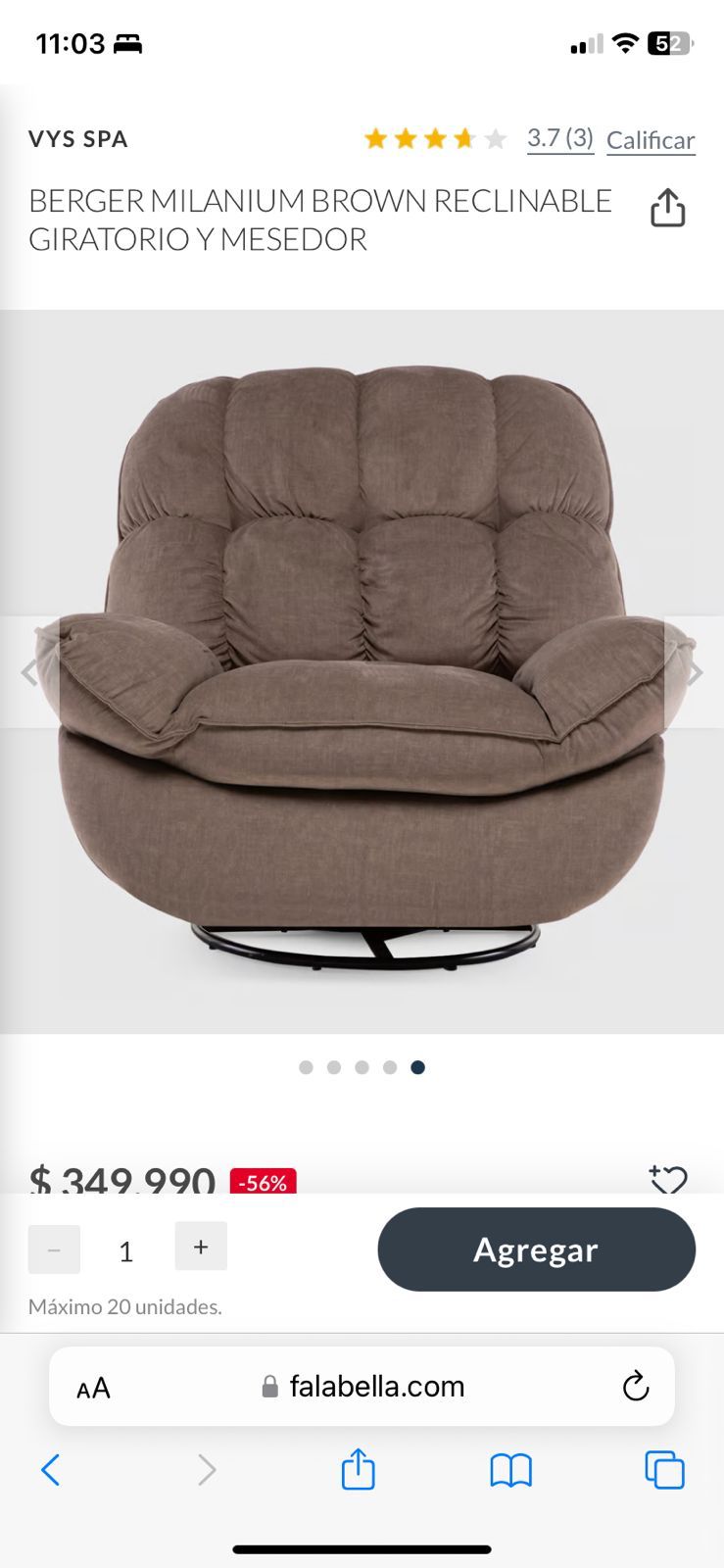Add product to favorites heart
Screen dimensions: 724x1568
[x=668, y=1179]
